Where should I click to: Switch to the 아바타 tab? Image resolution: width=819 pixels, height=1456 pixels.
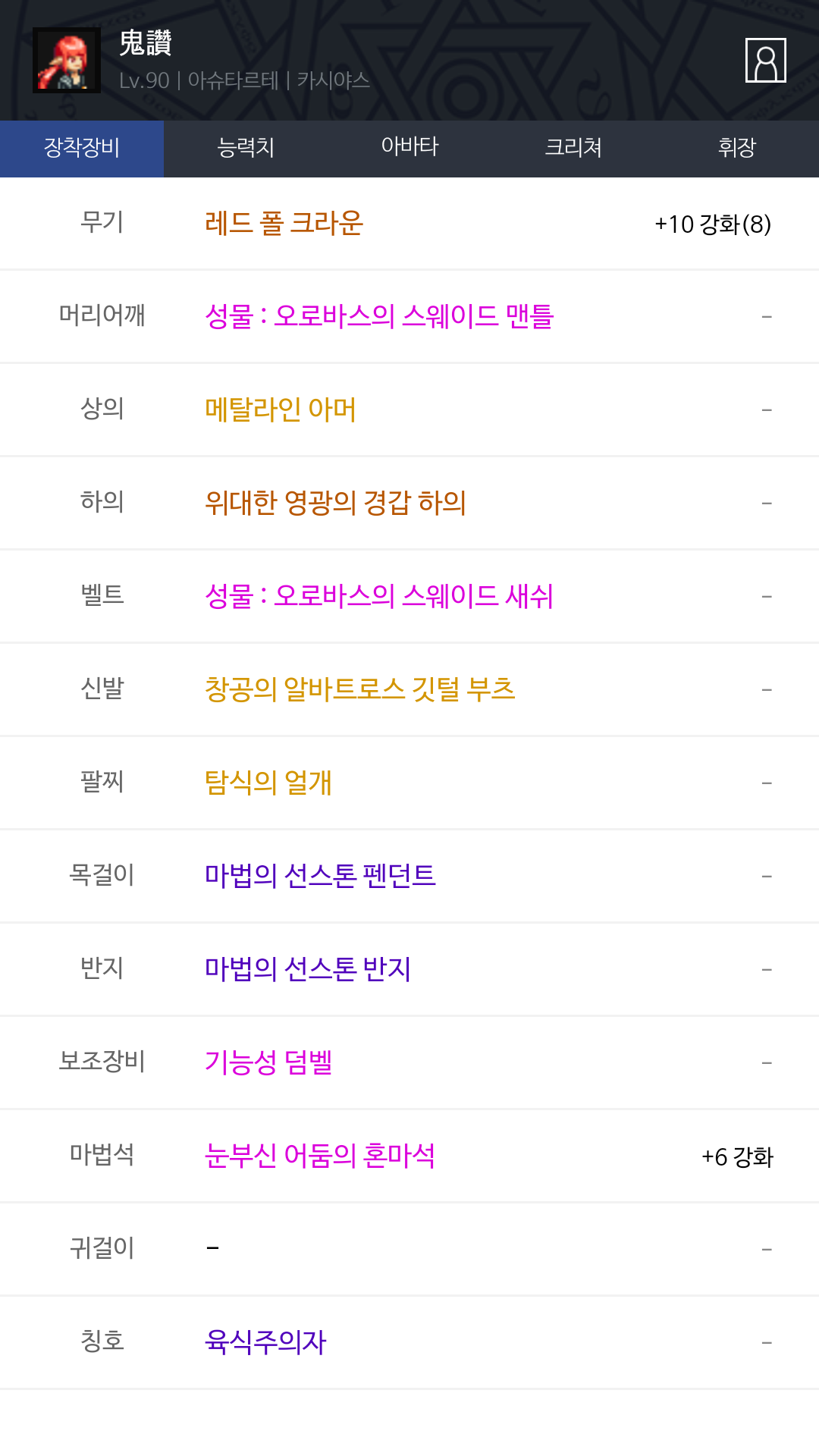[x=409, y=149]
